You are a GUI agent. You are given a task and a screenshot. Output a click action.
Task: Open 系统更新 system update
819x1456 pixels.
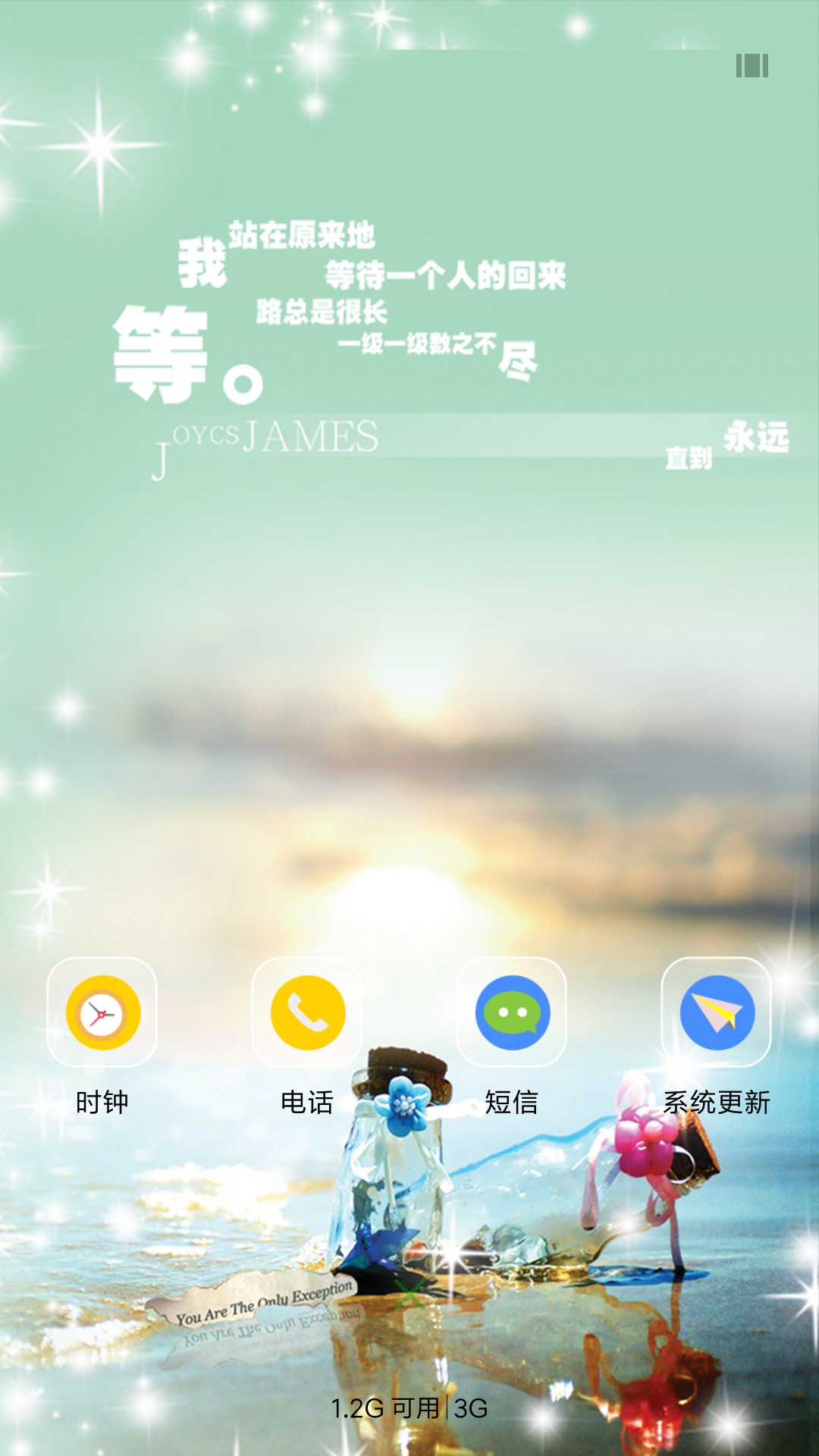(717, 1012)
